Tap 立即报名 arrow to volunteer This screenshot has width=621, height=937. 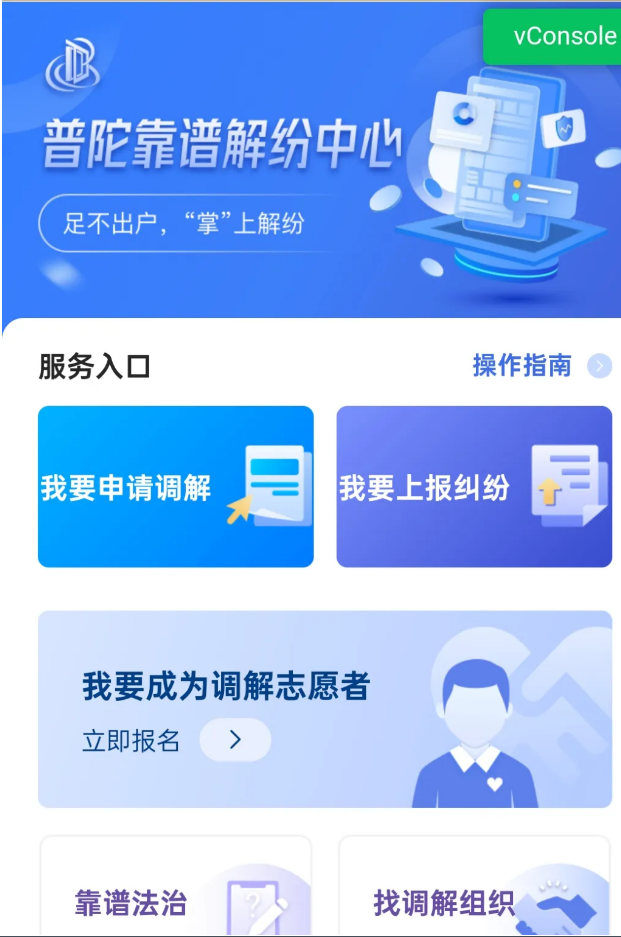pos(235,740)
